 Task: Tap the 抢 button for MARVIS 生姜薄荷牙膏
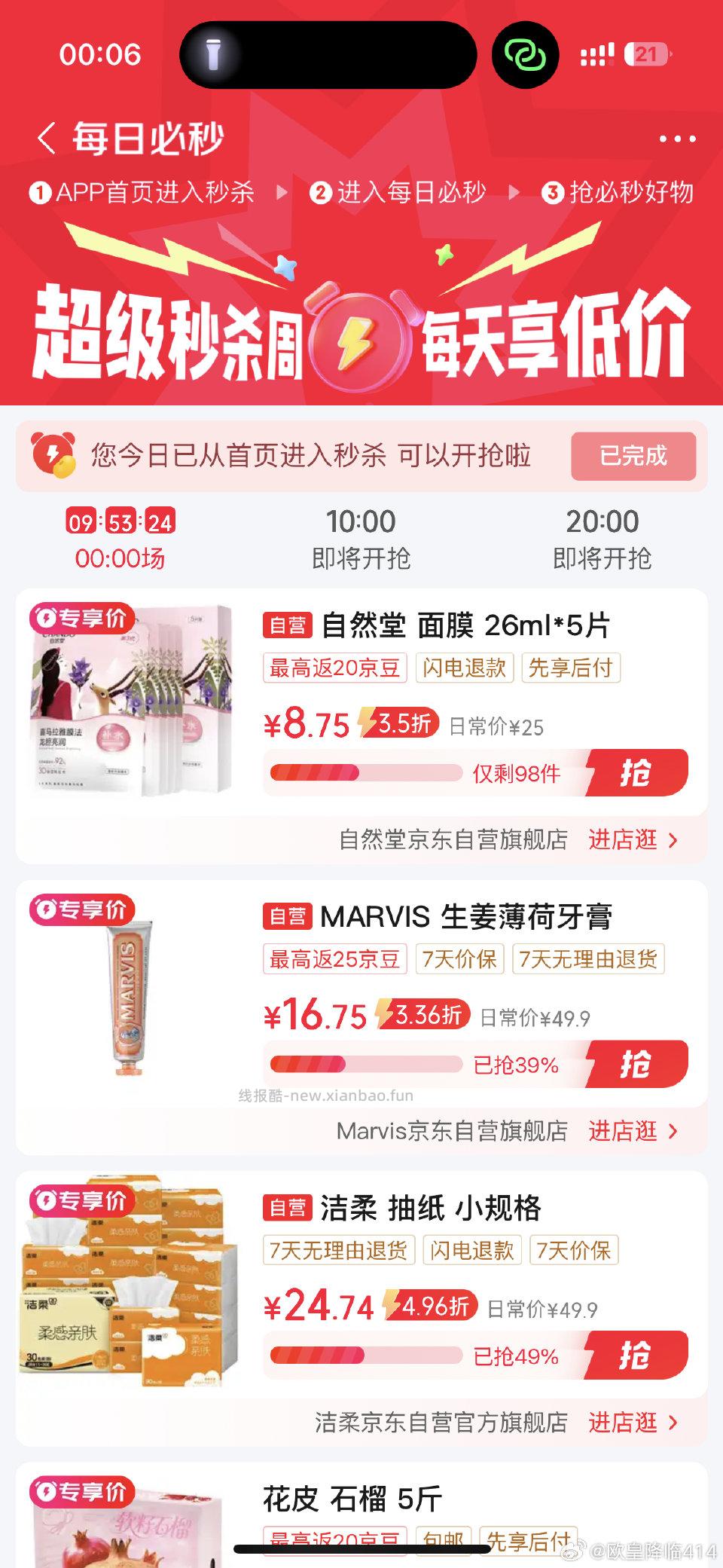click(639, 1065)
